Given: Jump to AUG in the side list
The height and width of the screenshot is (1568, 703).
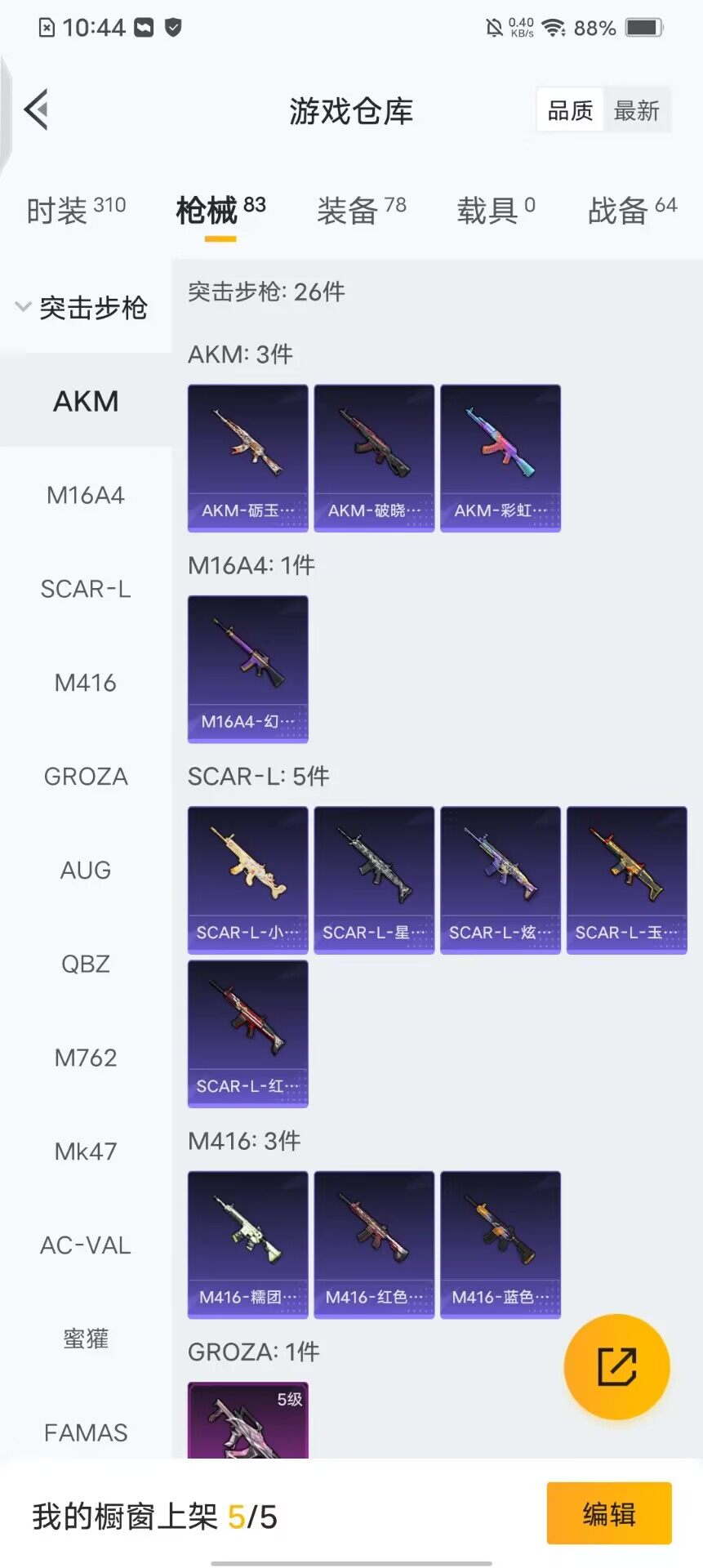Looking at the screenshot, I should click(x=86, y=871).
